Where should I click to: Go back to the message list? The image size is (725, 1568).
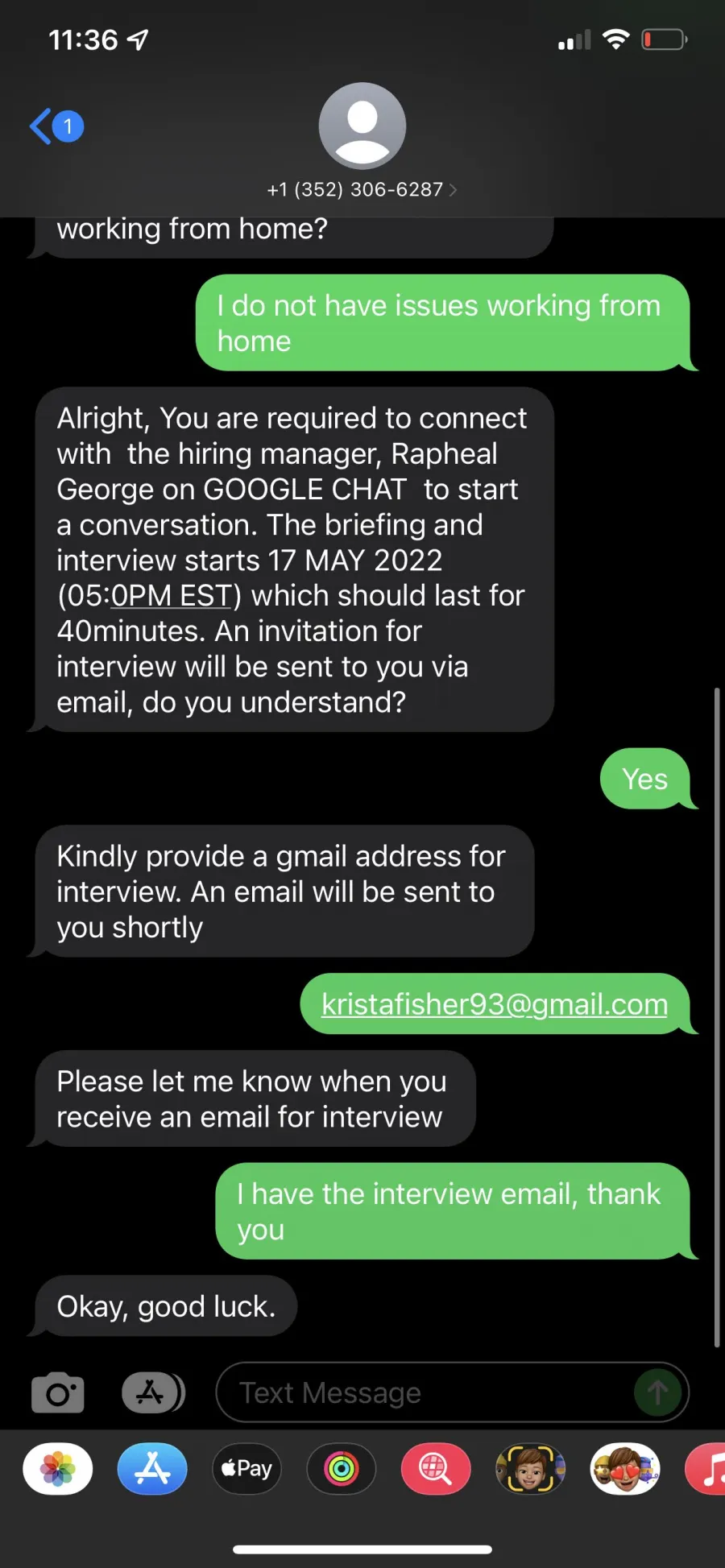point(56,126)
